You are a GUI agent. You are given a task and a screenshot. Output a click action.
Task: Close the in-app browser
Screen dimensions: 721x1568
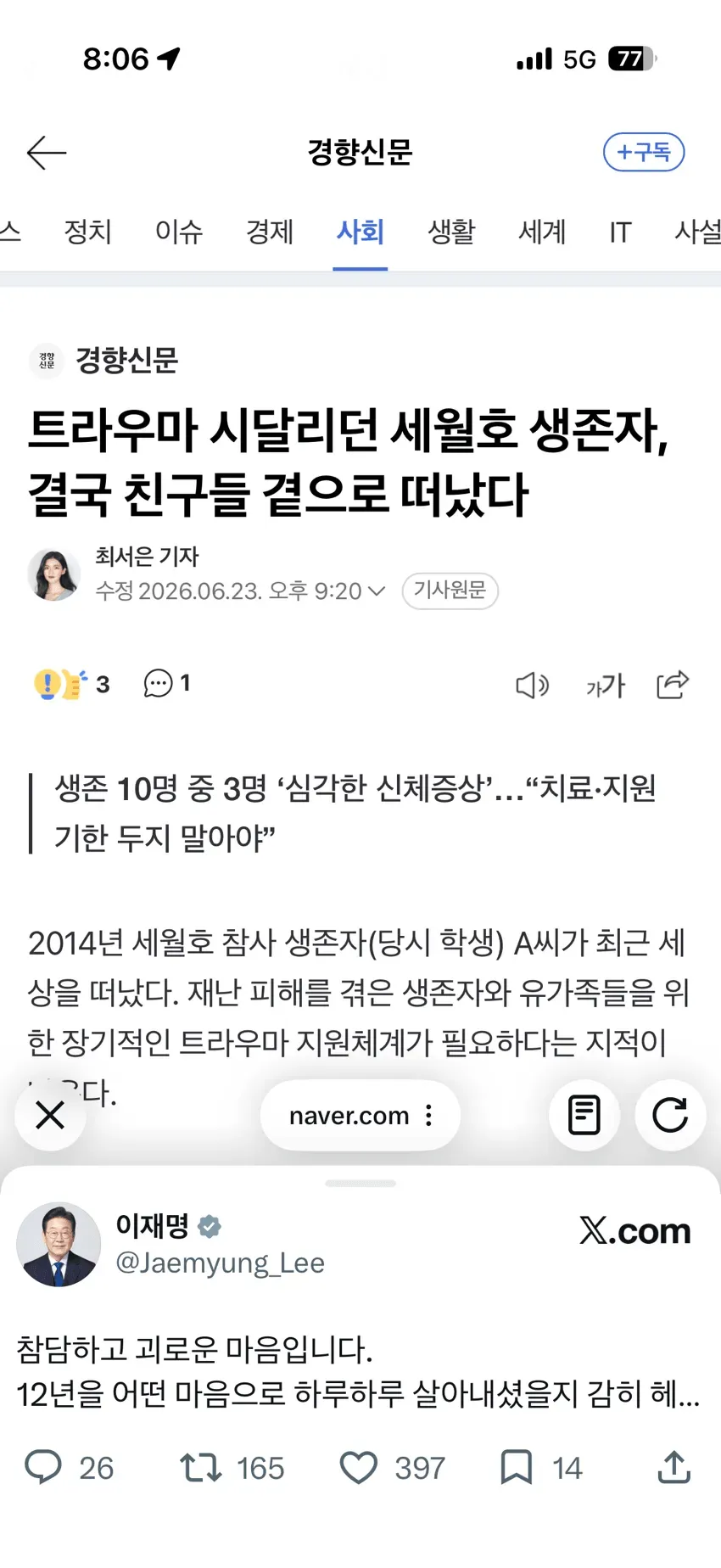(x=50, y=1115)
